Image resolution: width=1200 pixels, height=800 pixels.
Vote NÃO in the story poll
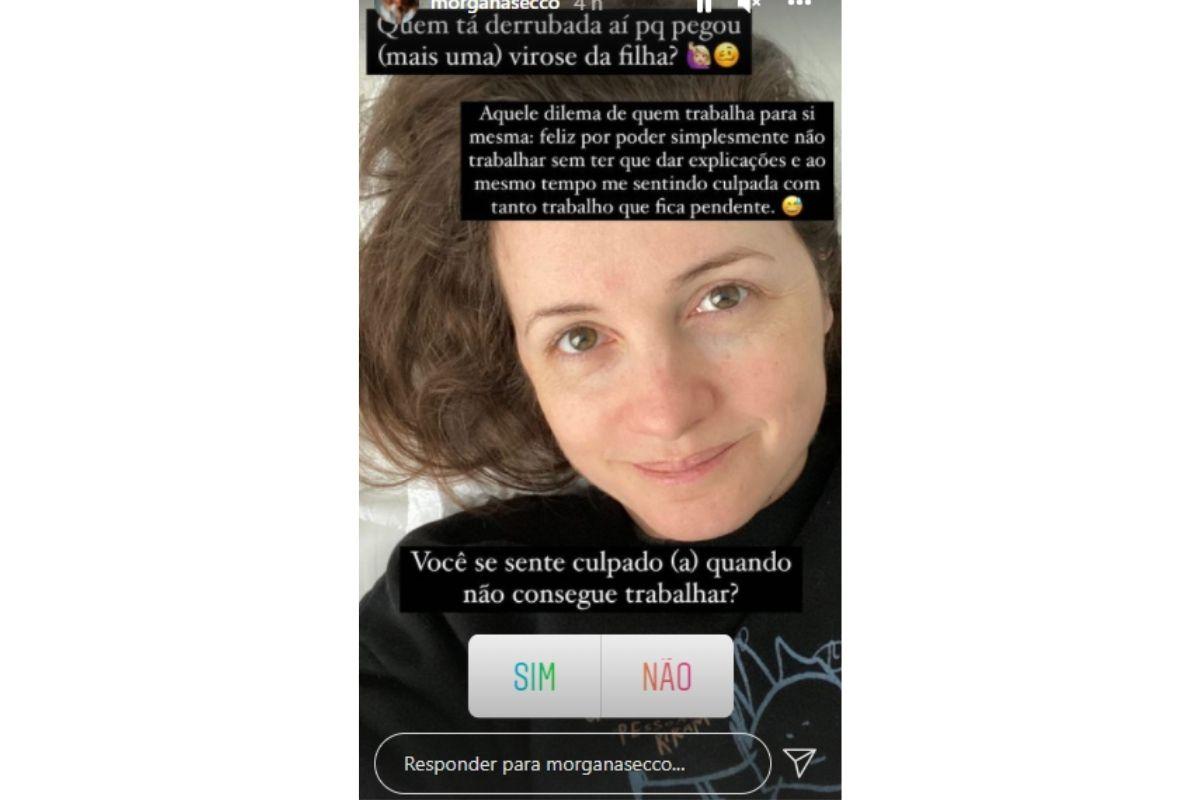[x=667, y=677]
